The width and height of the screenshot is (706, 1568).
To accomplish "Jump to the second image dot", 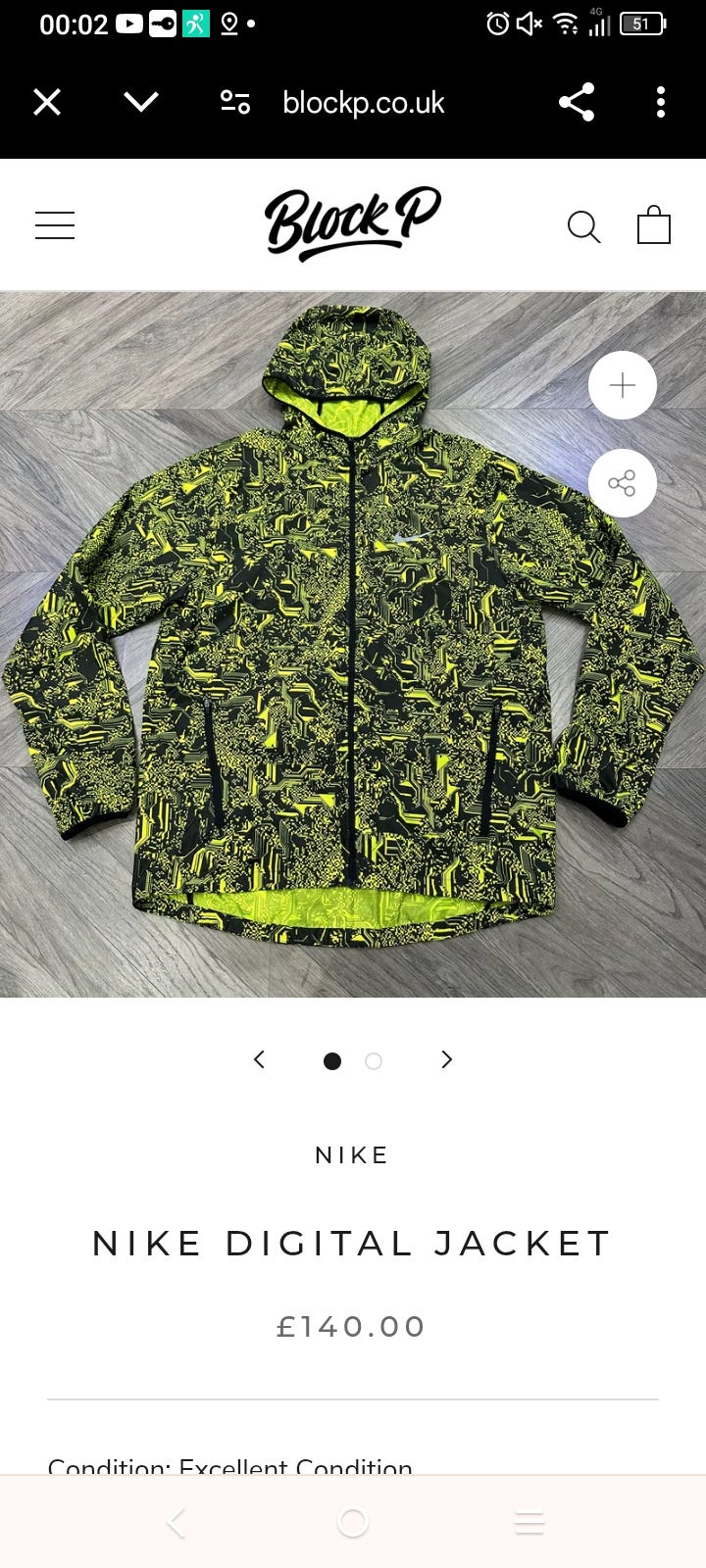I will (x=374, y=1060).
